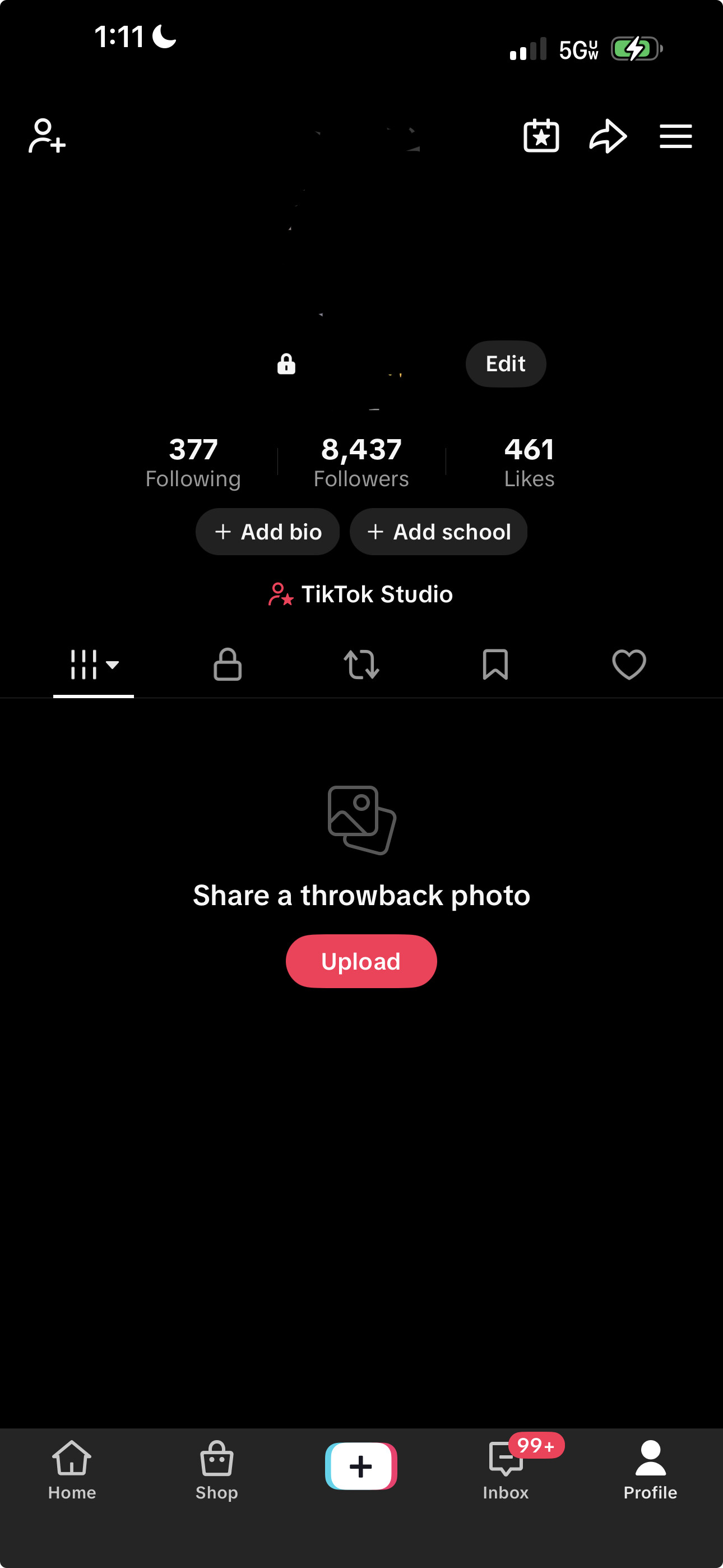This screenshot has height=1568, width=723.
Task: Tap the Edit profile button
Action: click(505, 364)
